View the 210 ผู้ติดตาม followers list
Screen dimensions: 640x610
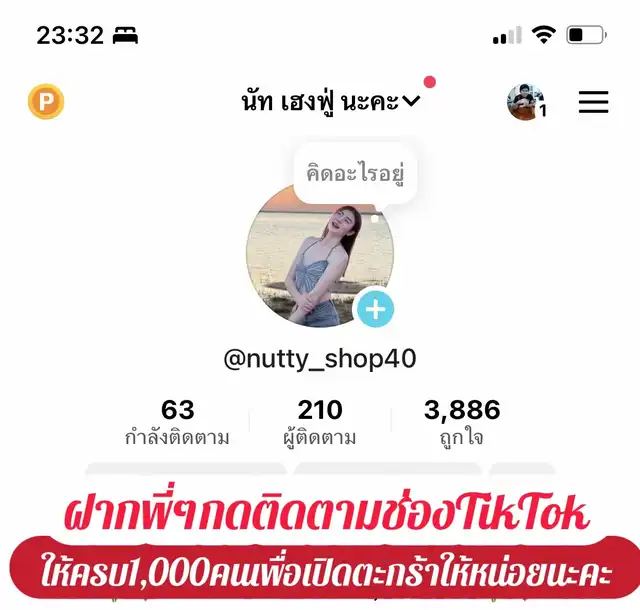point(320,423)
